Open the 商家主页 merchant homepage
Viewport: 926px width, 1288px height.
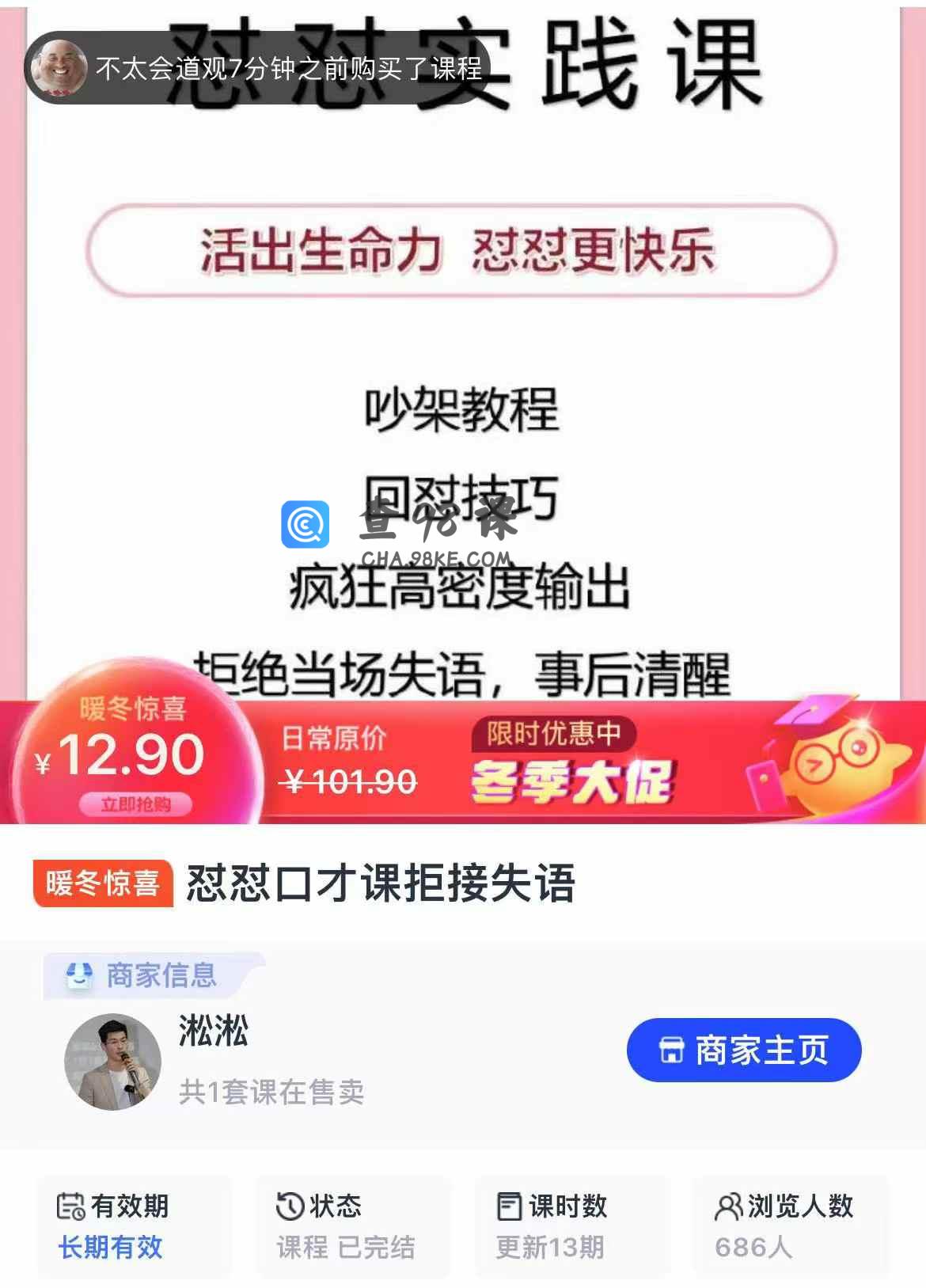(743, 1050)
